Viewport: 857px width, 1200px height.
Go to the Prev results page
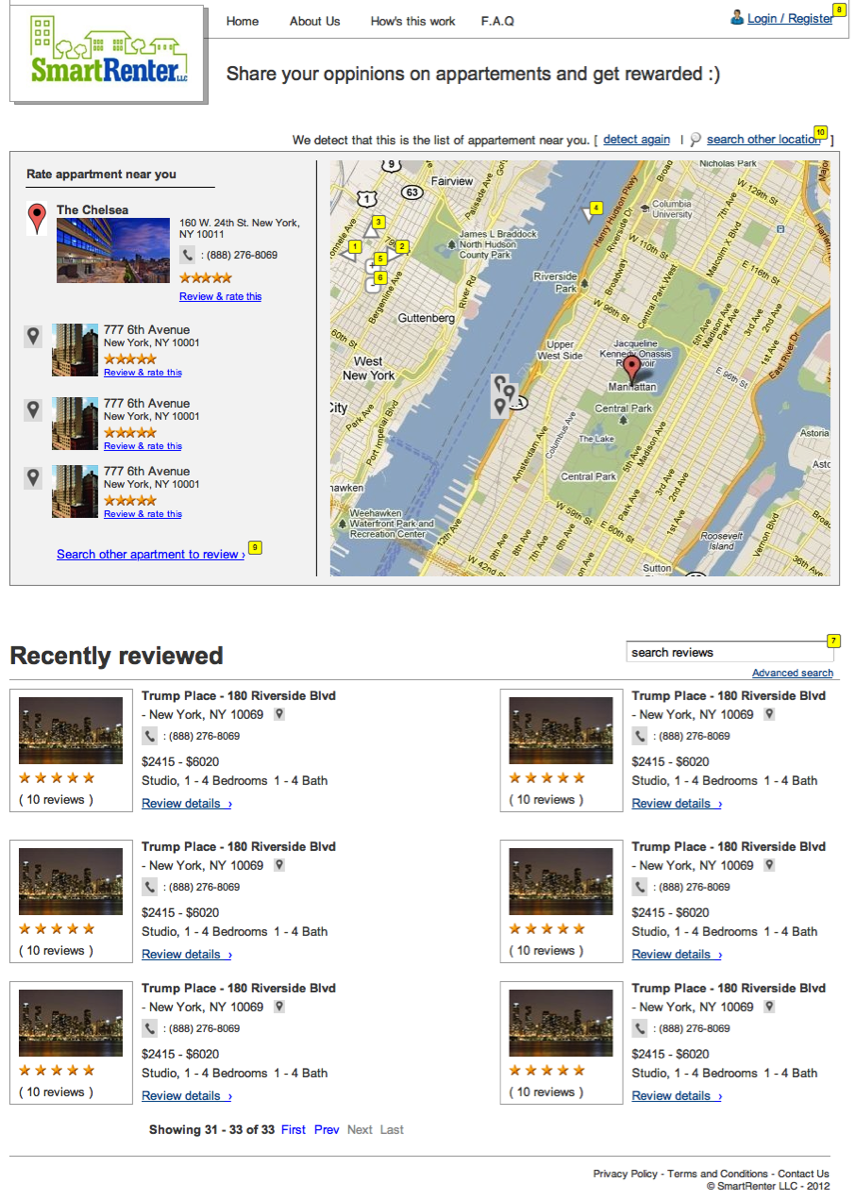[x=326, y=1129]
